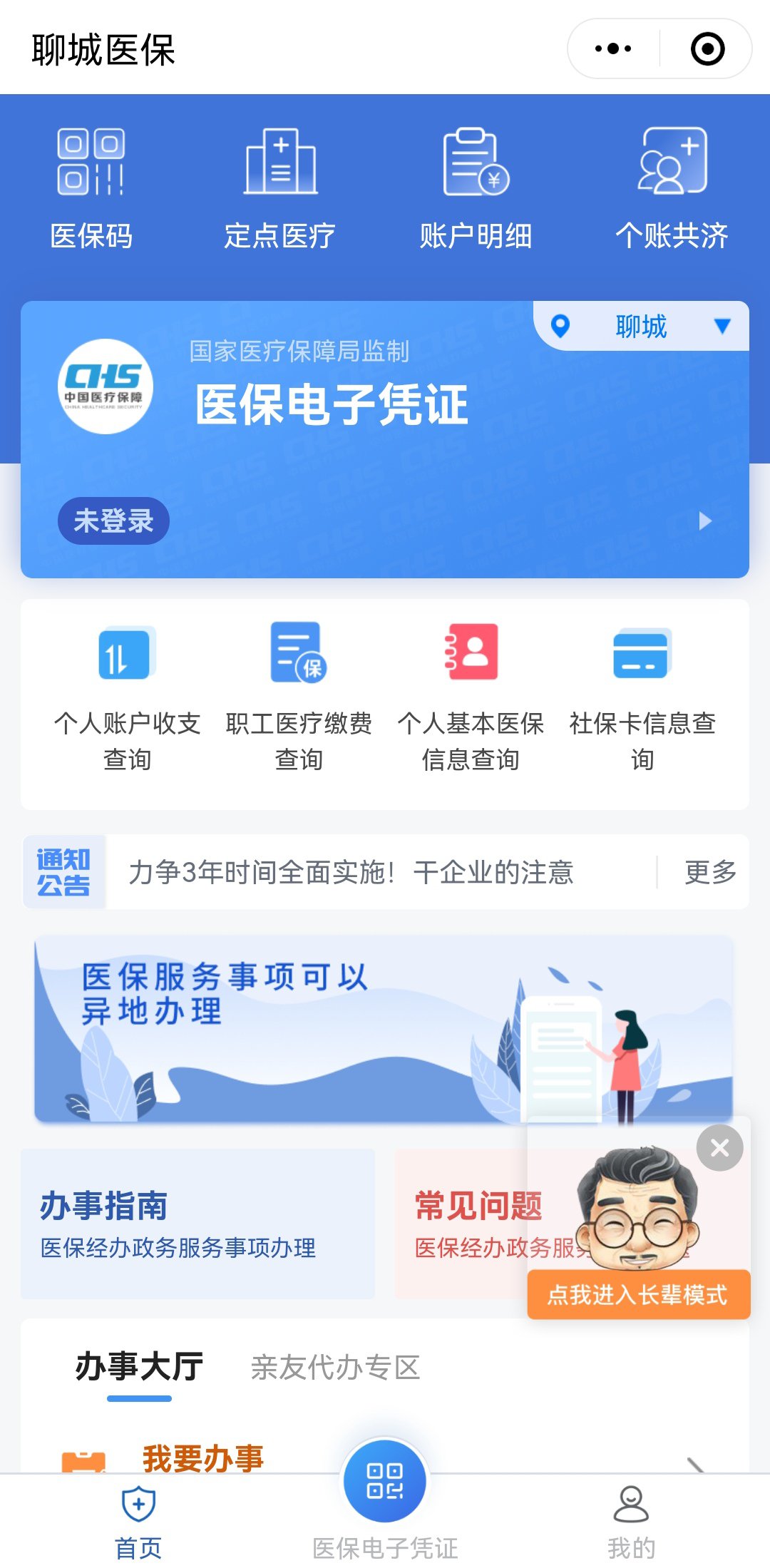The image size is (770, 1568).
Task: Open 职工医疗缴费查询
Action: click(x=299, y=697)
